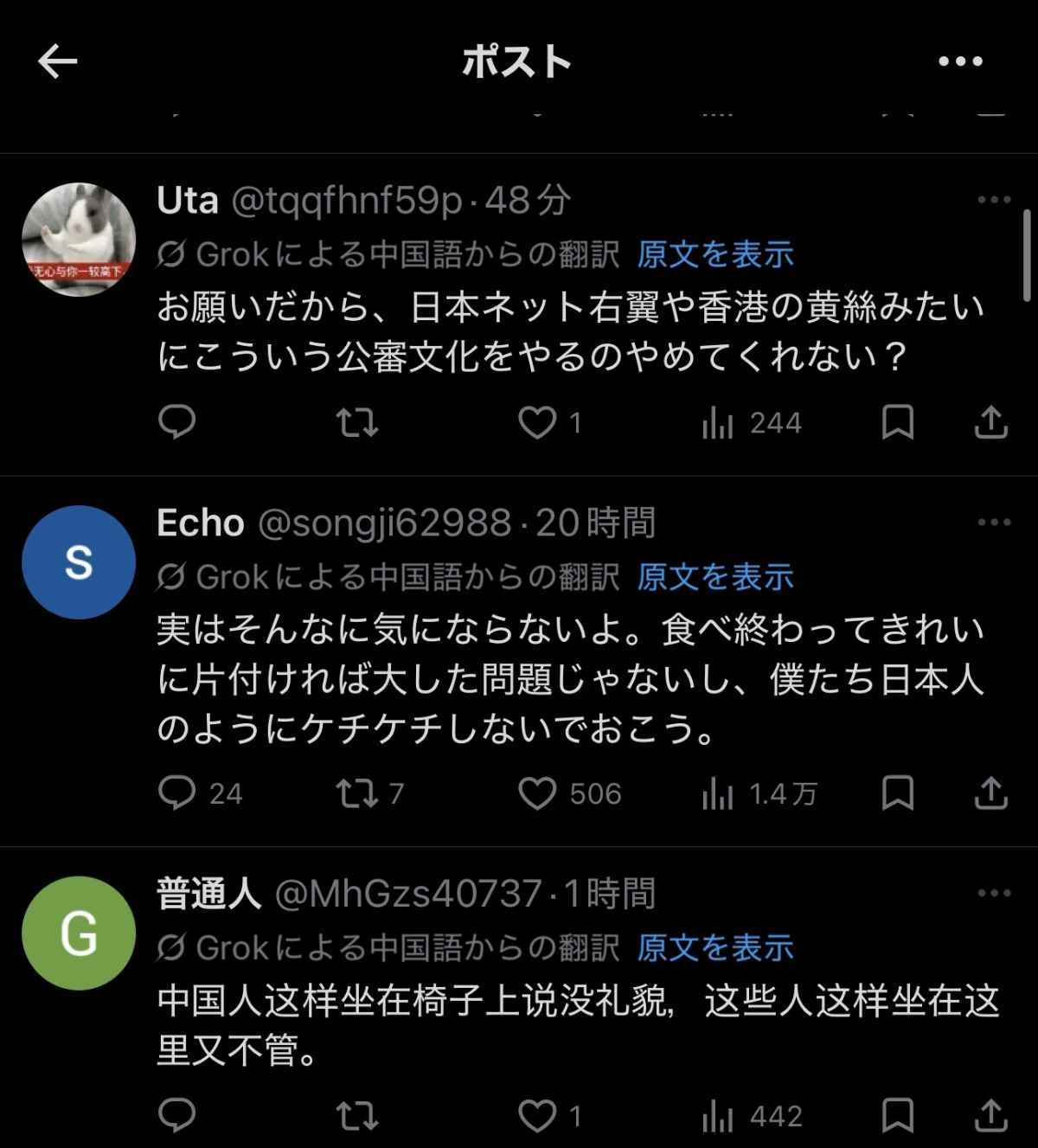Share 普通人's post
The image size is (1038, 1148).
click(990, 1116)
